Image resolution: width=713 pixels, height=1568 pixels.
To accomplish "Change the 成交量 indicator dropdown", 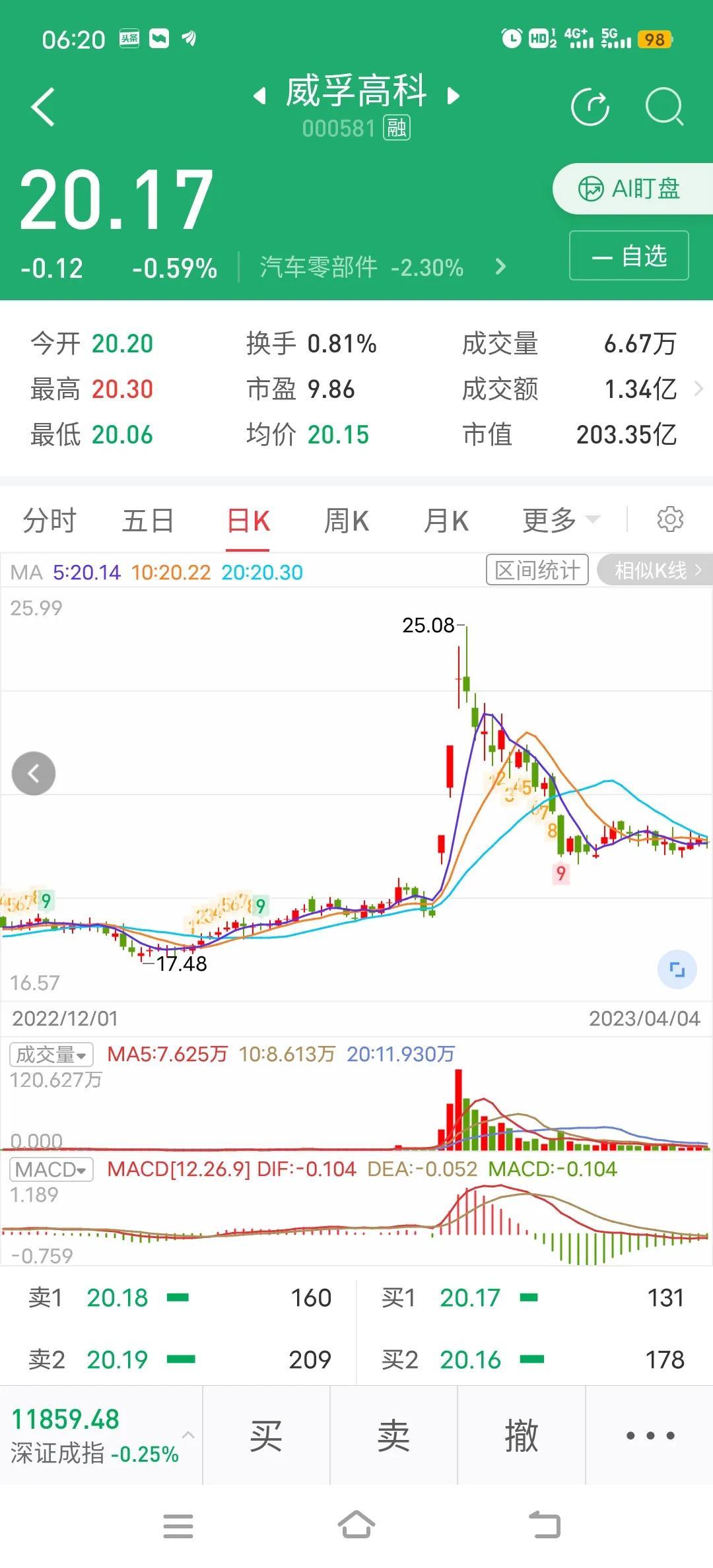I will [x=51, y=1054].
